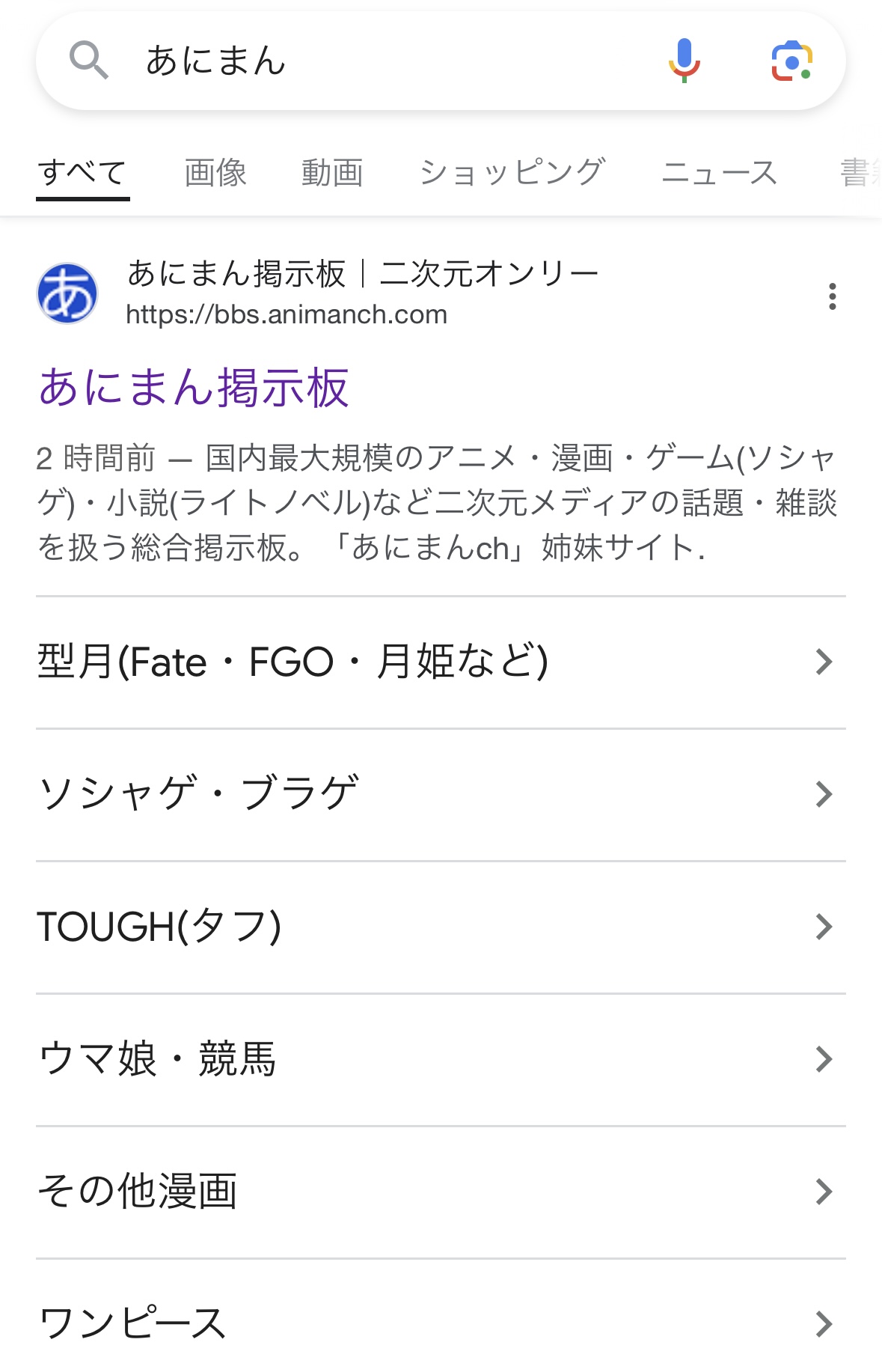Go to the TOUGH(タフ) sitelink
882x1372 pixels.
tap(441, 927)
